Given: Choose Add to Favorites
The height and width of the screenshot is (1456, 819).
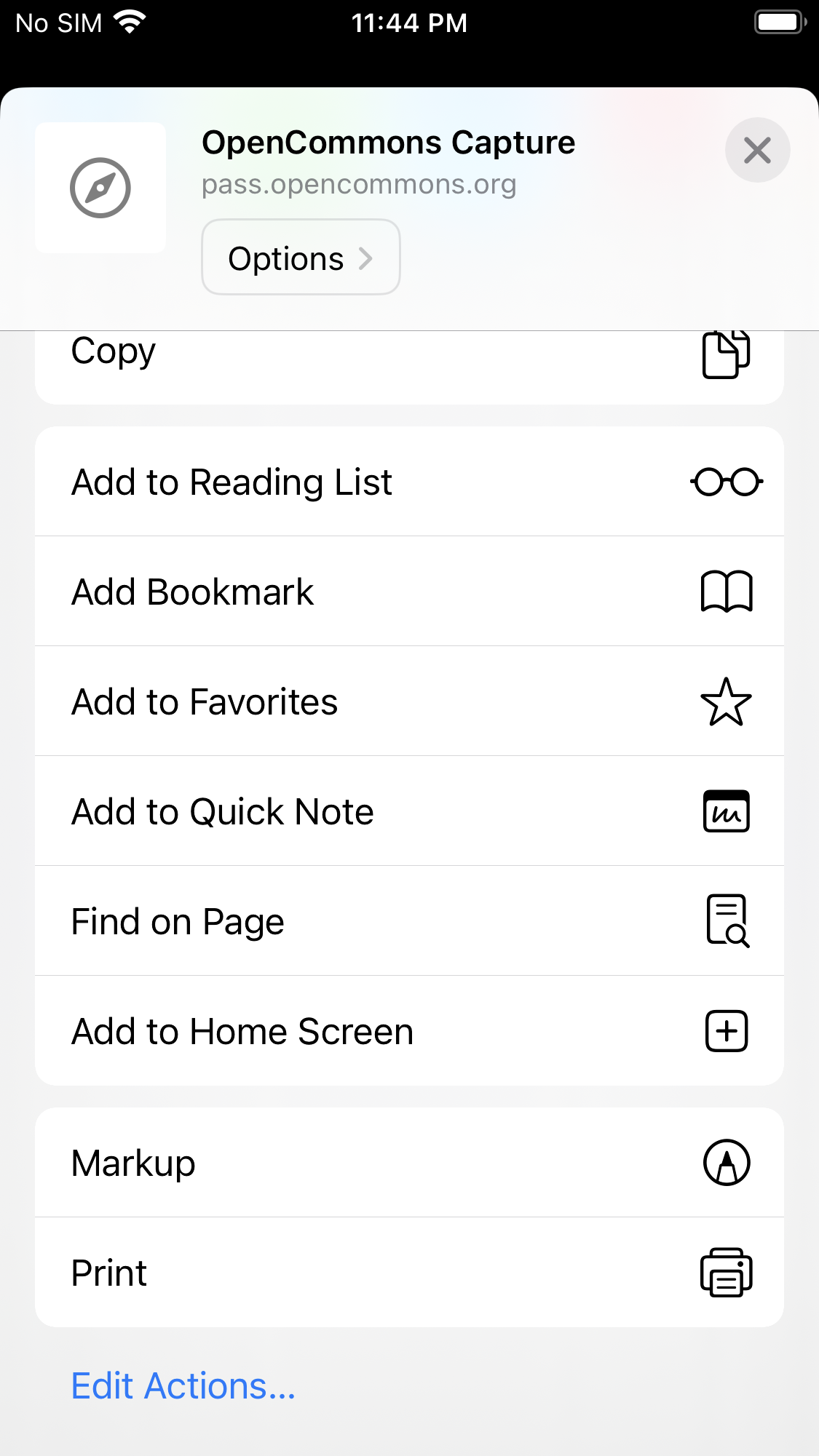Looking at the screenshot, I should [408, 701].
